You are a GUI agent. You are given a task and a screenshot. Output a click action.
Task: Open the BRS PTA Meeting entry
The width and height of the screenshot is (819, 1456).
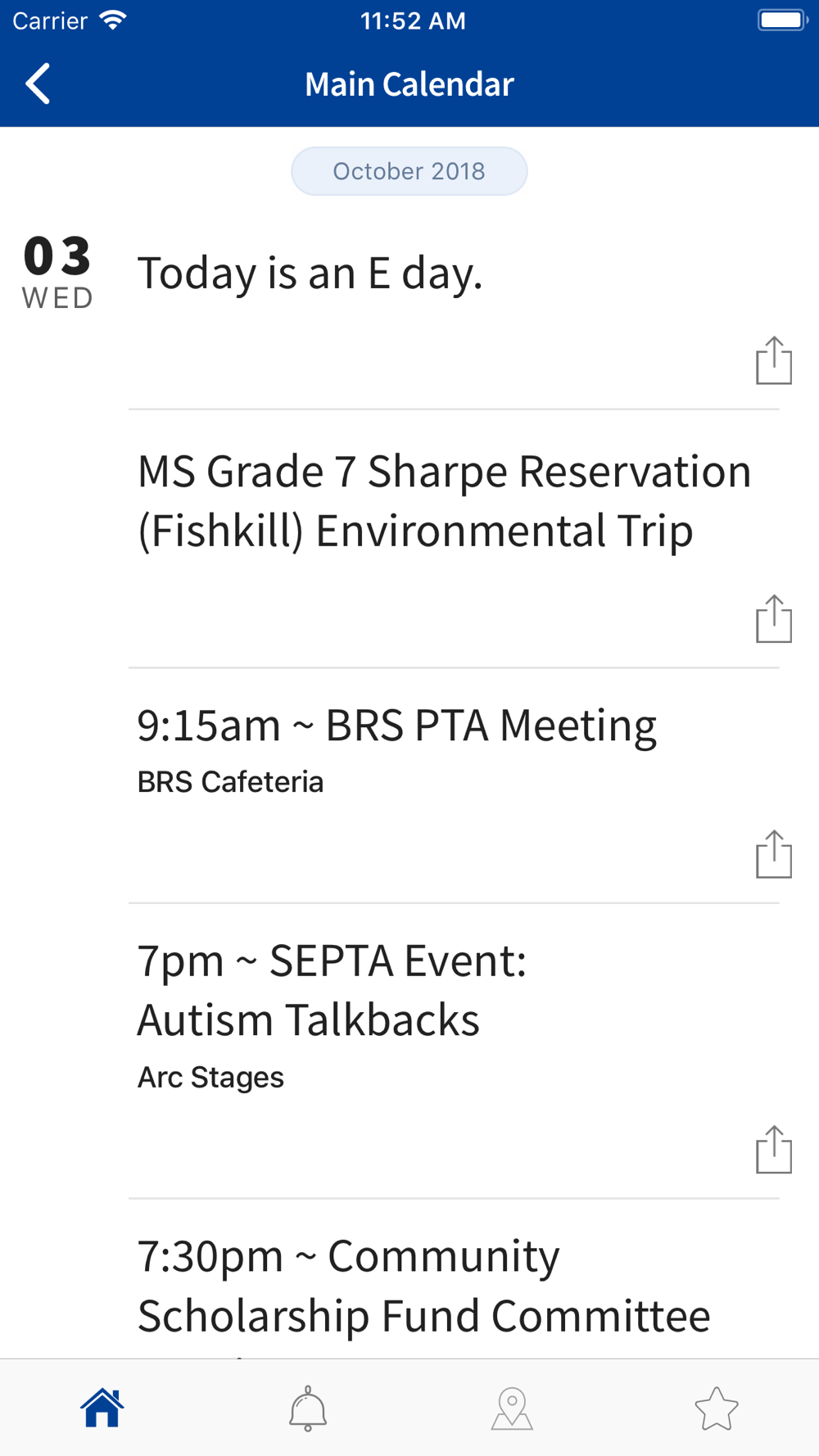point(454,786)
